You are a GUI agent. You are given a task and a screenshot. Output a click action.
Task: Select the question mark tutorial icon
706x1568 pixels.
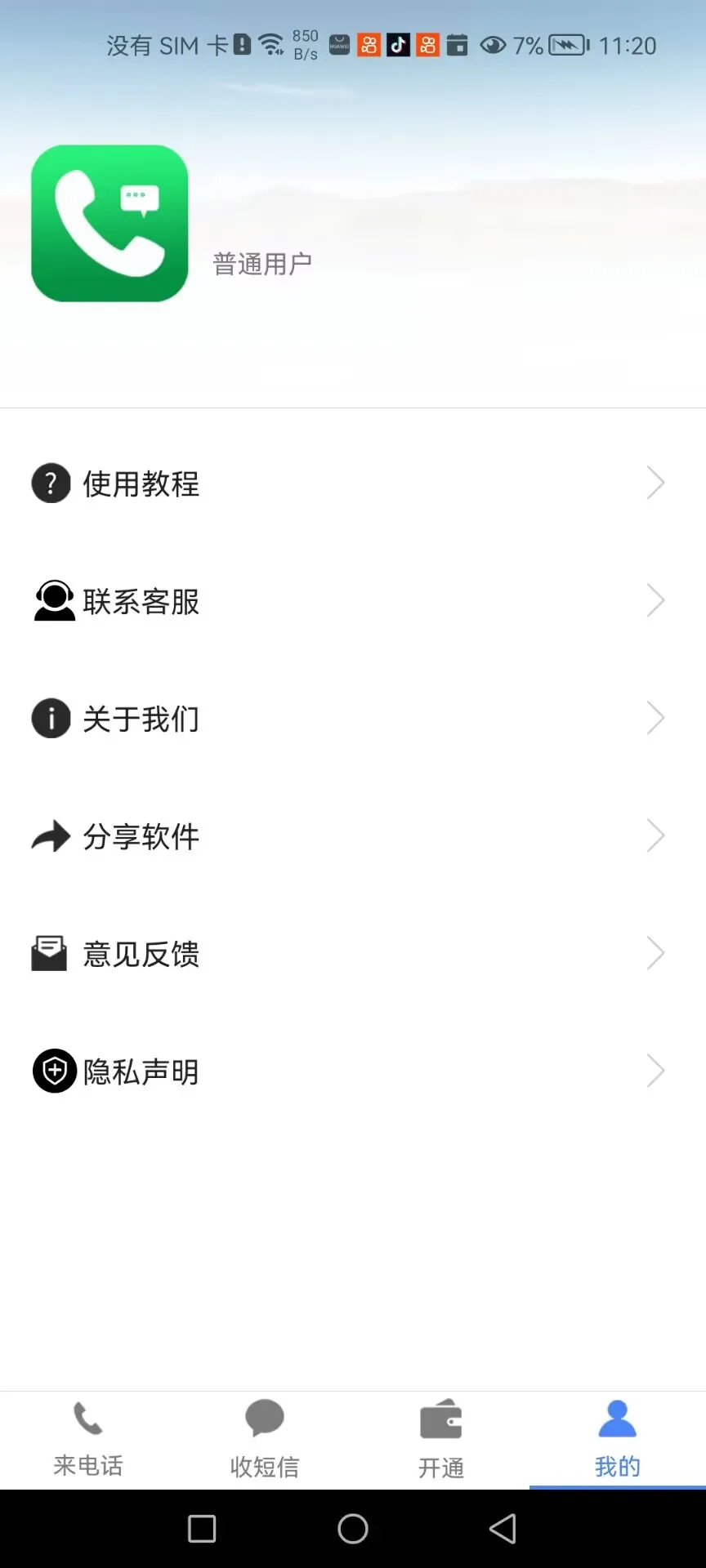click(x=51, y=483)
